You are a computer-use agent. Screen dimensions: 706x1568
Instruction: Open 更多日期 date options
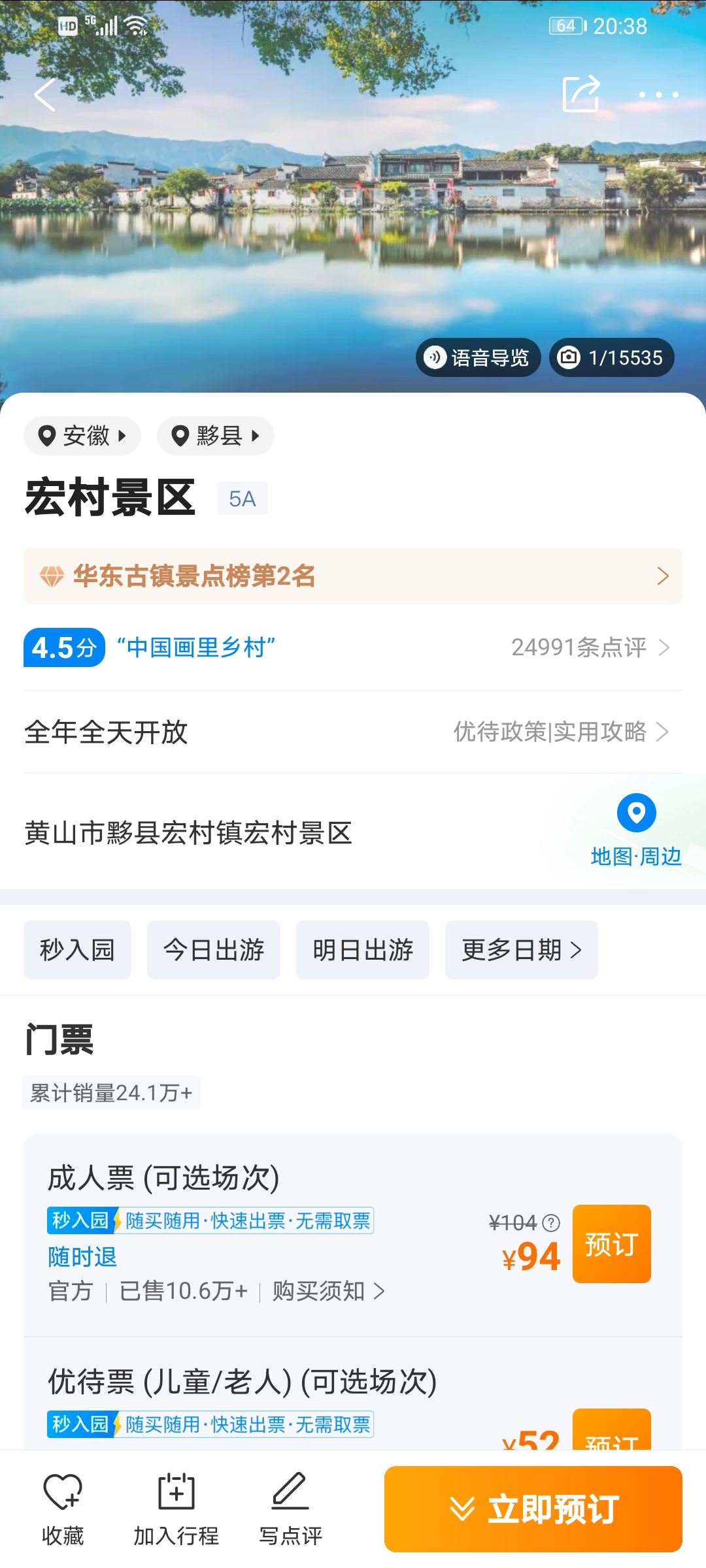pos(521,950)
